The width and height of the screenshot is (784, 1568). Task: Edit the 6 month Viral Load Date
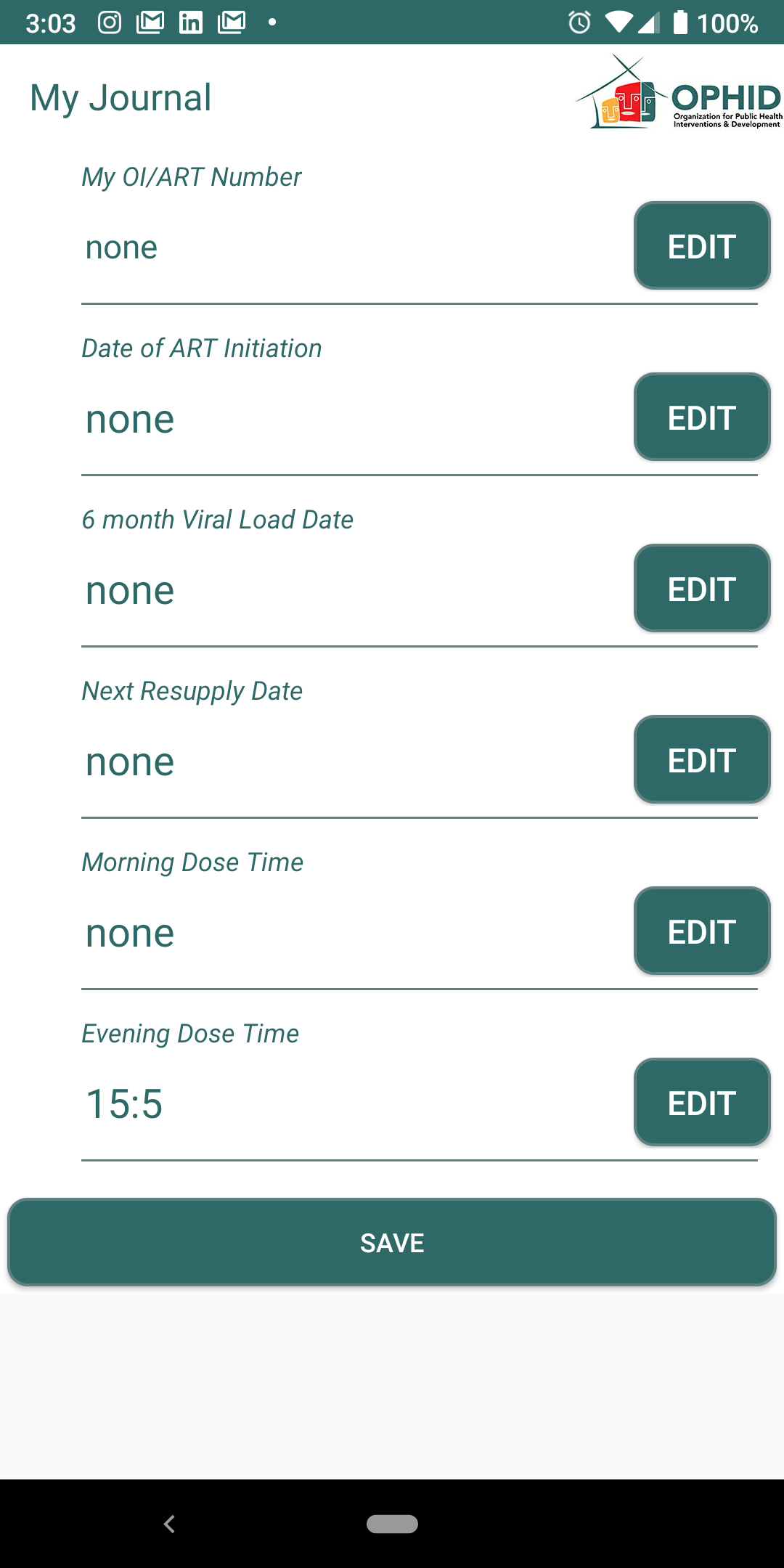(x=702, y=588)
